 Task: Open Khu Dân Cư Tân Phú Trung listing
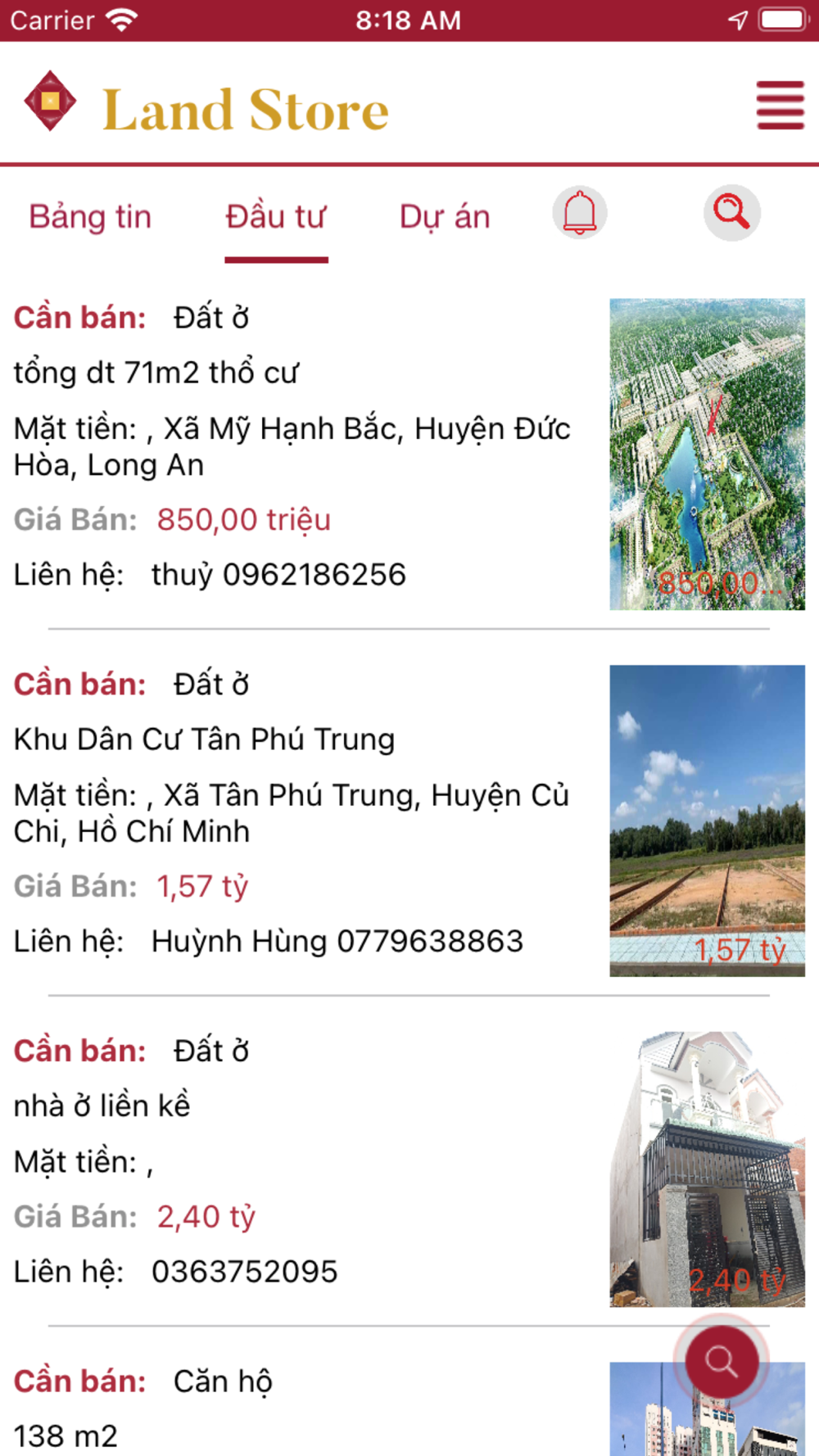[x=295, y=812]
